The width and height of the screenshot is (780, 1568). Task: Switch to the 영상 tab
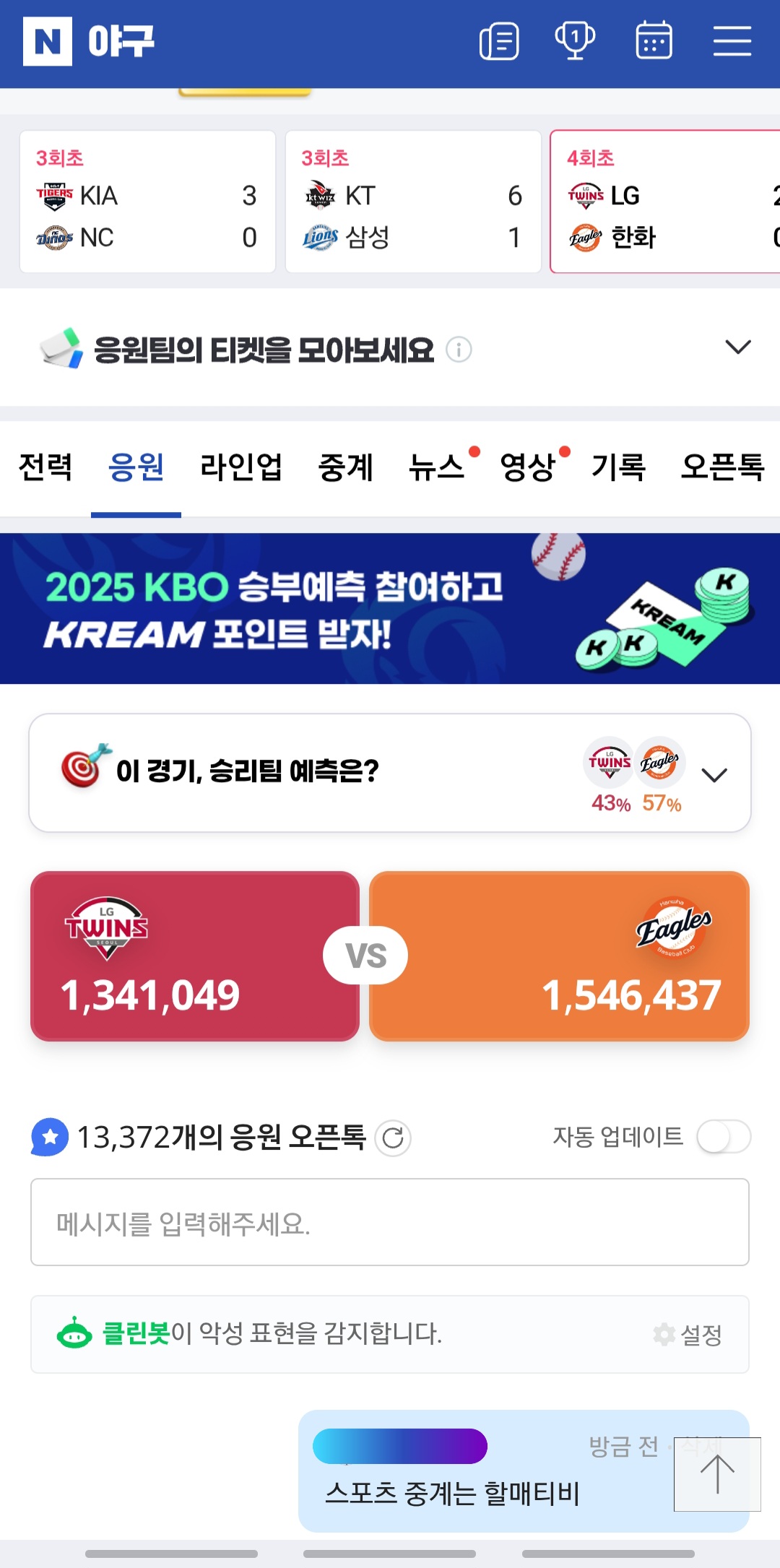click(x=527, y=467)
